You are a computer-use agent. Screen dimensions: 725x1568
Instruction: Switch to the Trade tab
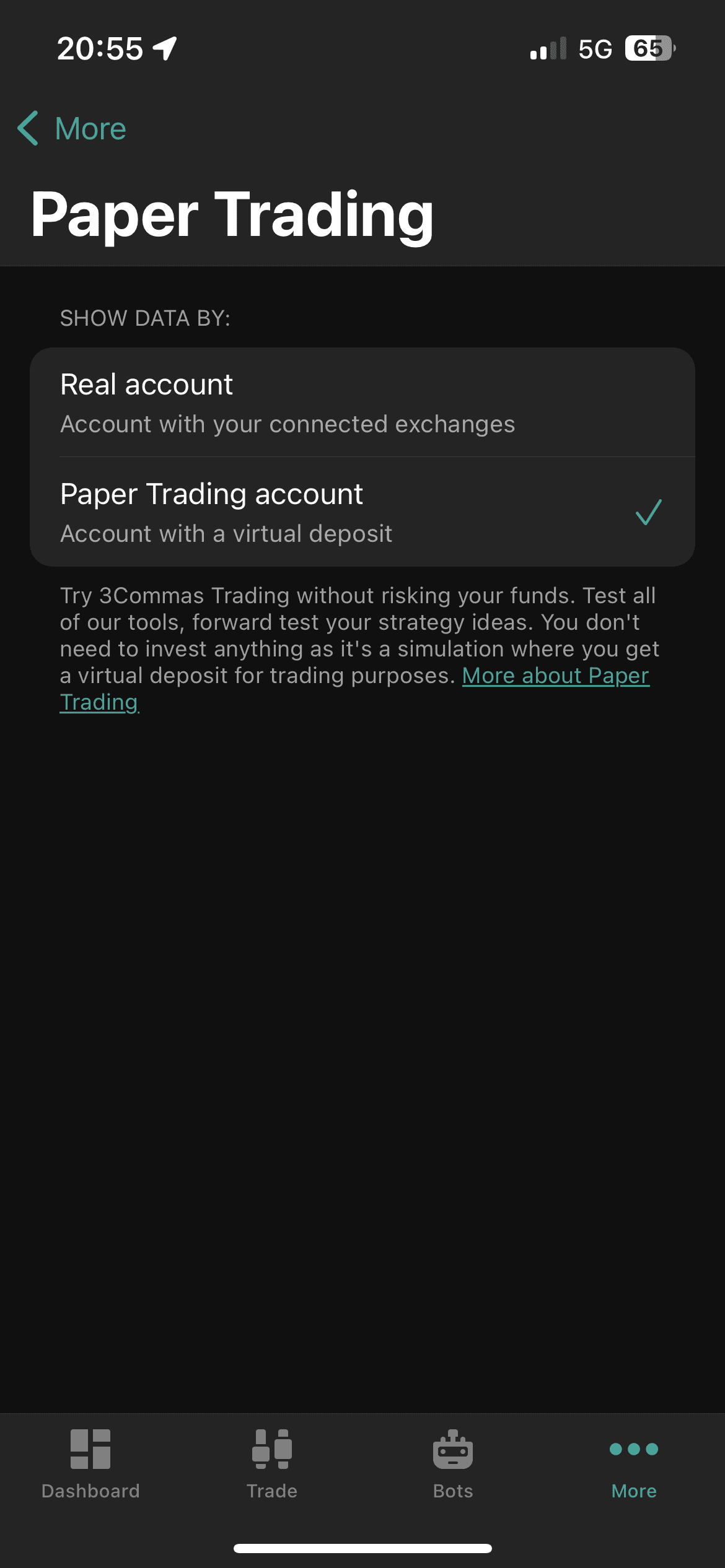tap(271, 1464)
